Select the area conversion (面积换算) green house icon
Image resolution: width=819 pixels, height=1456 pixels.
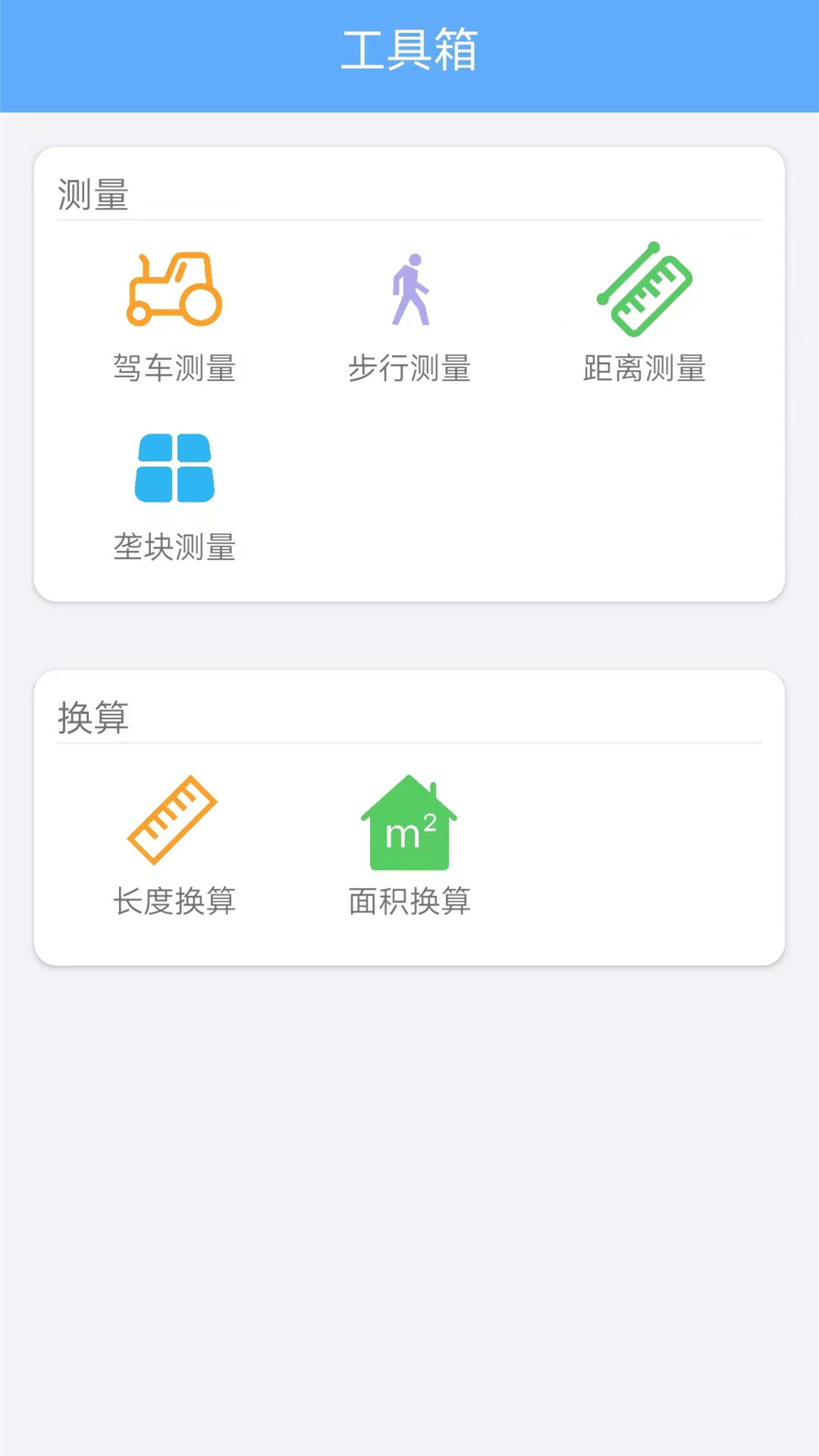pos(409,823)
